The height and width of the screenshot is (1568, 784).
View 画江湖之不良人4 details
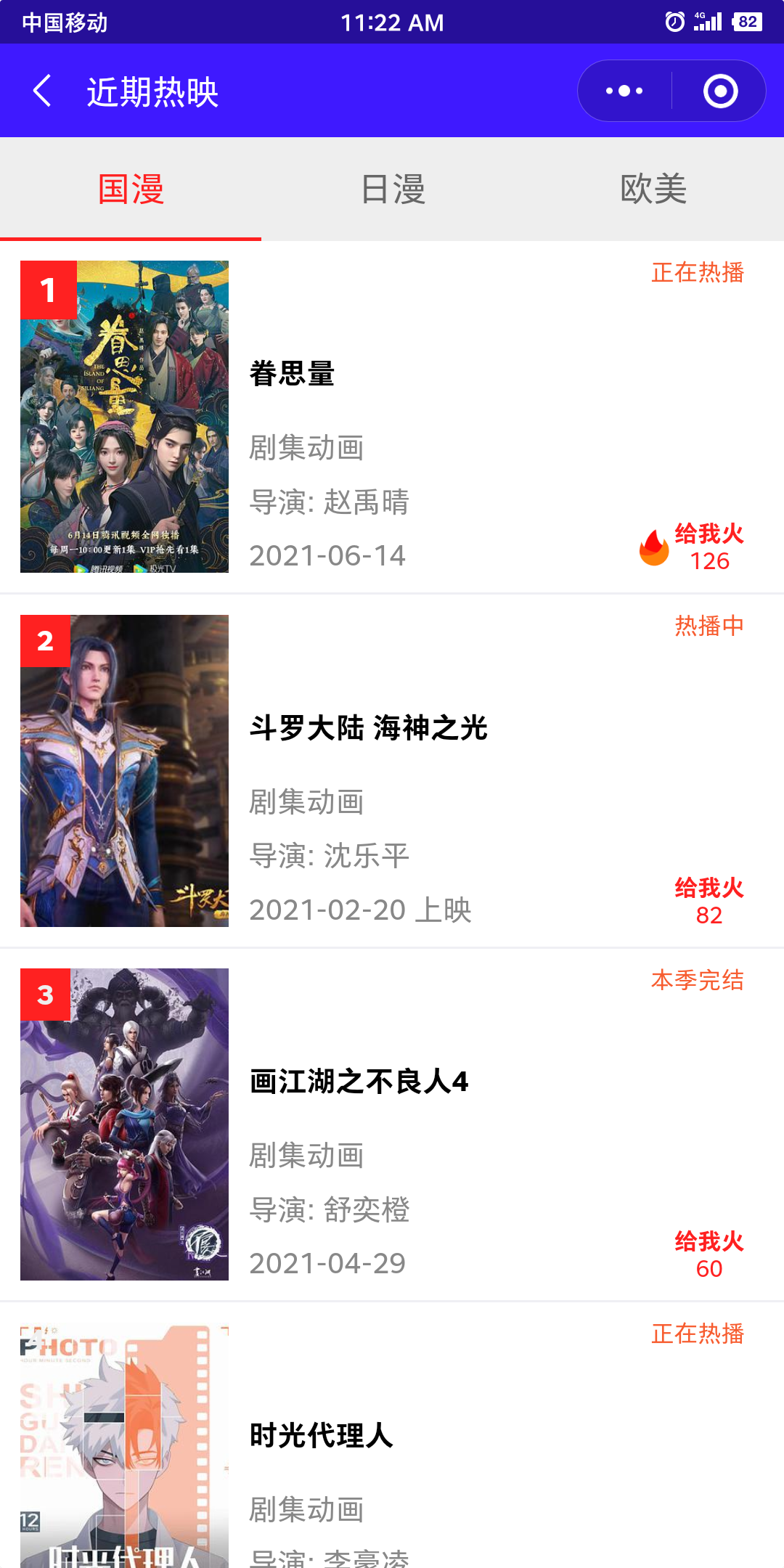point(359,1082)
